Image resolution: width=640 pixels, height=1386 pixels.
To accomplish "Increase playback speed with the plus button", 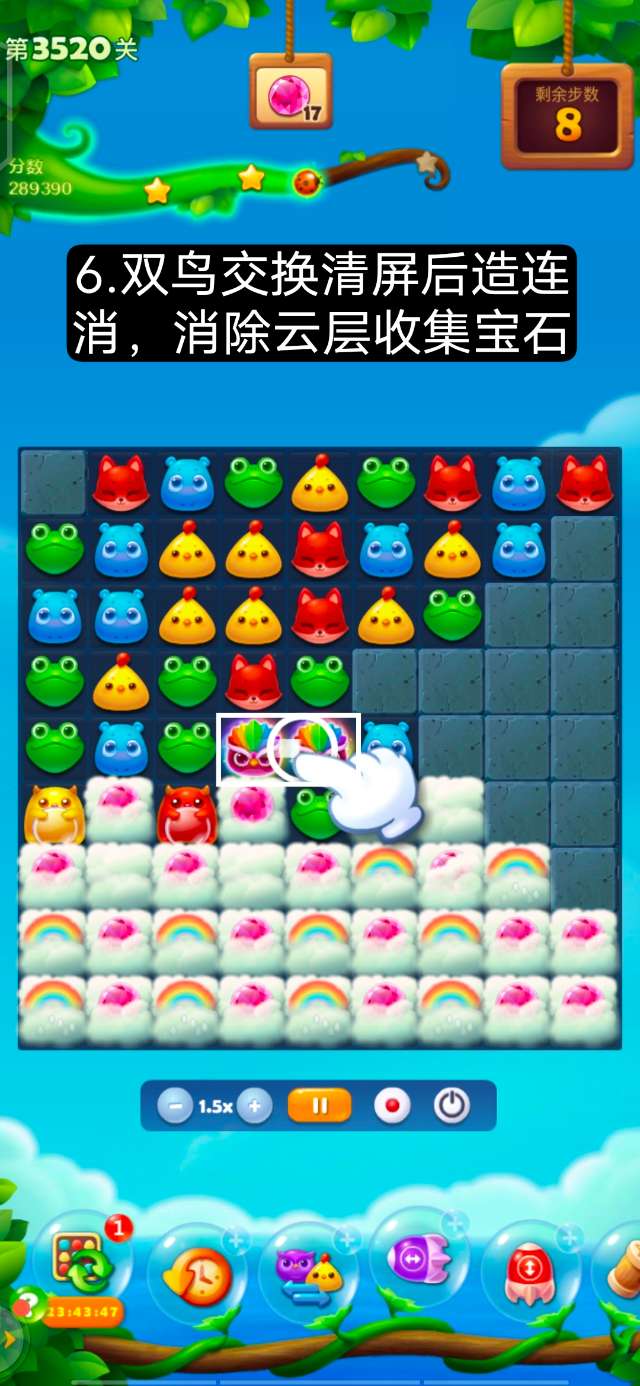I will [254, 1106].
